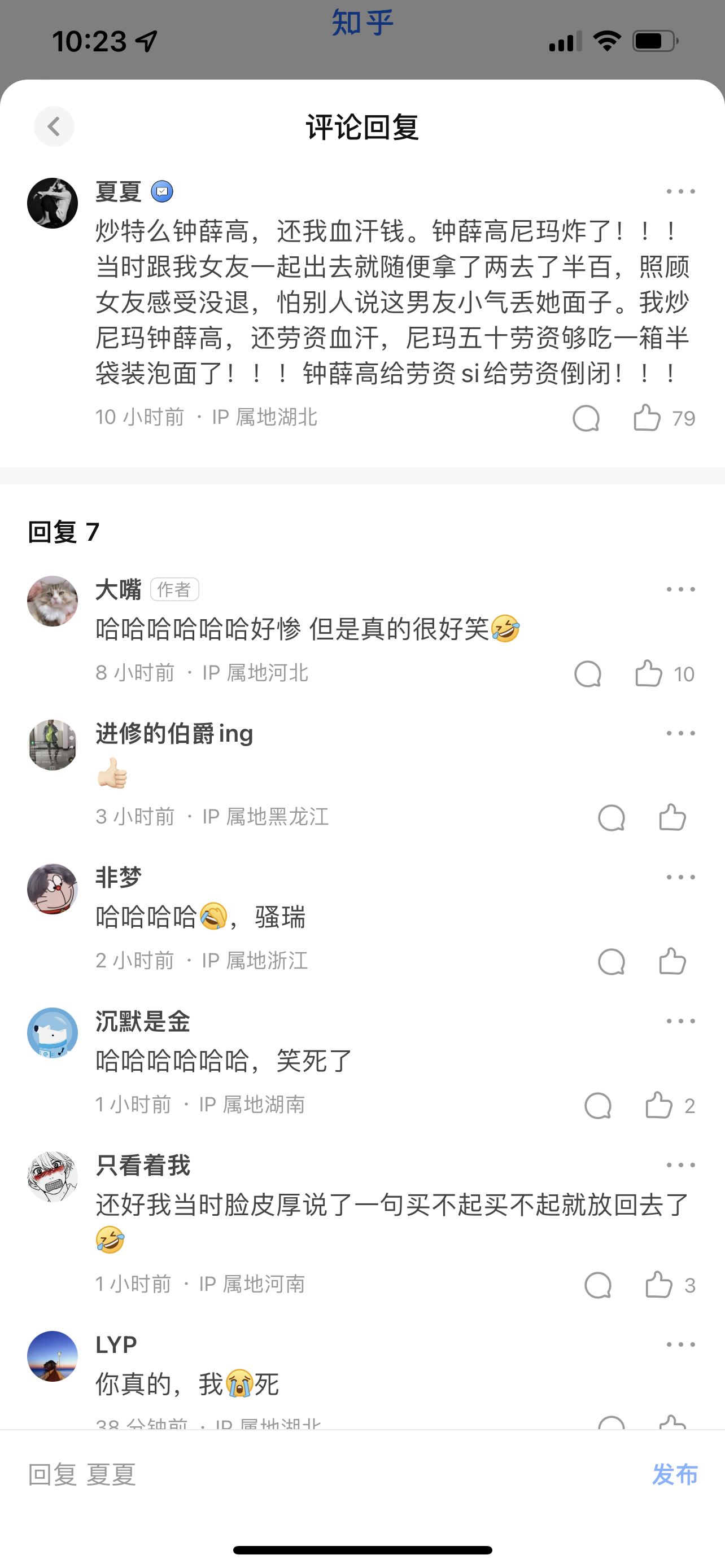725x1568 pixels.
Task: Open more options for 大嘴's reply
Action: click(x=680, y=590)
